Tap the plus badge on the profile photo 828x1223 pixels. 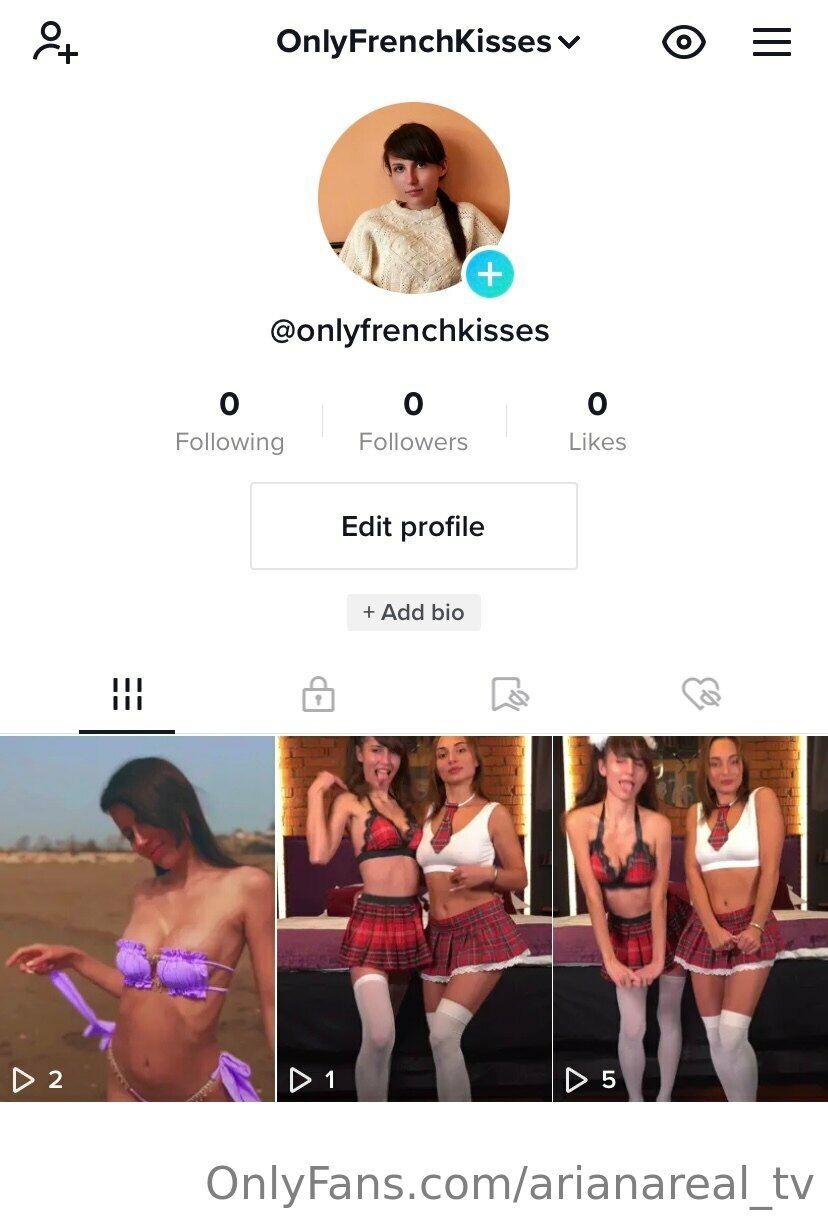[489, 273]
